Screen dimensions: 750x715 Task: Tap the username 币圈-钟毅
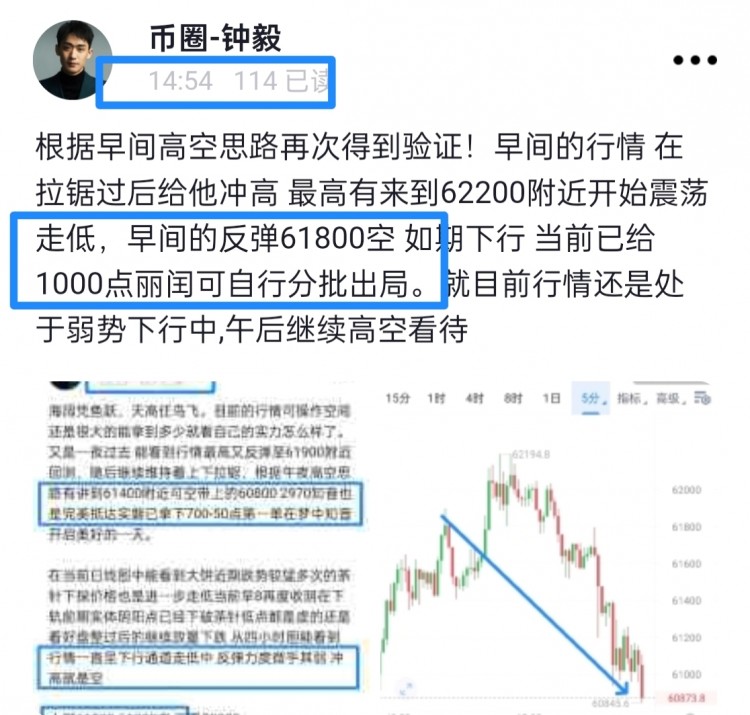tap(214, 39)
